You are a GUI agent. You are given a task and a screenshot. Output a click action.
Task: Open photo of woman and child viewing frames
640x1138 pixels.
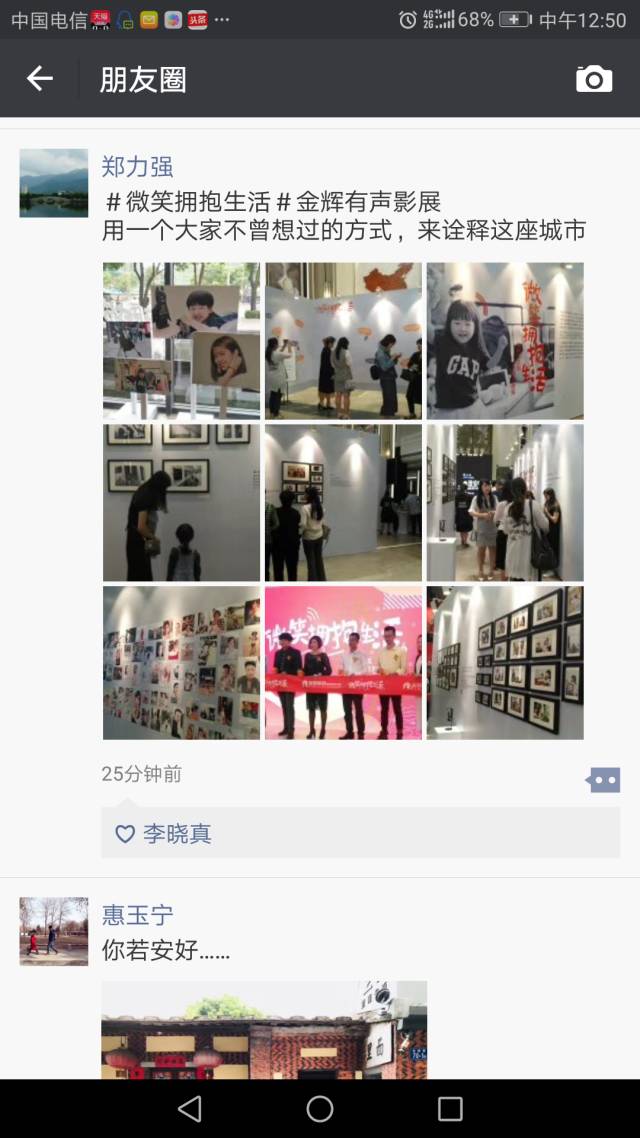(x=181, y=502)
